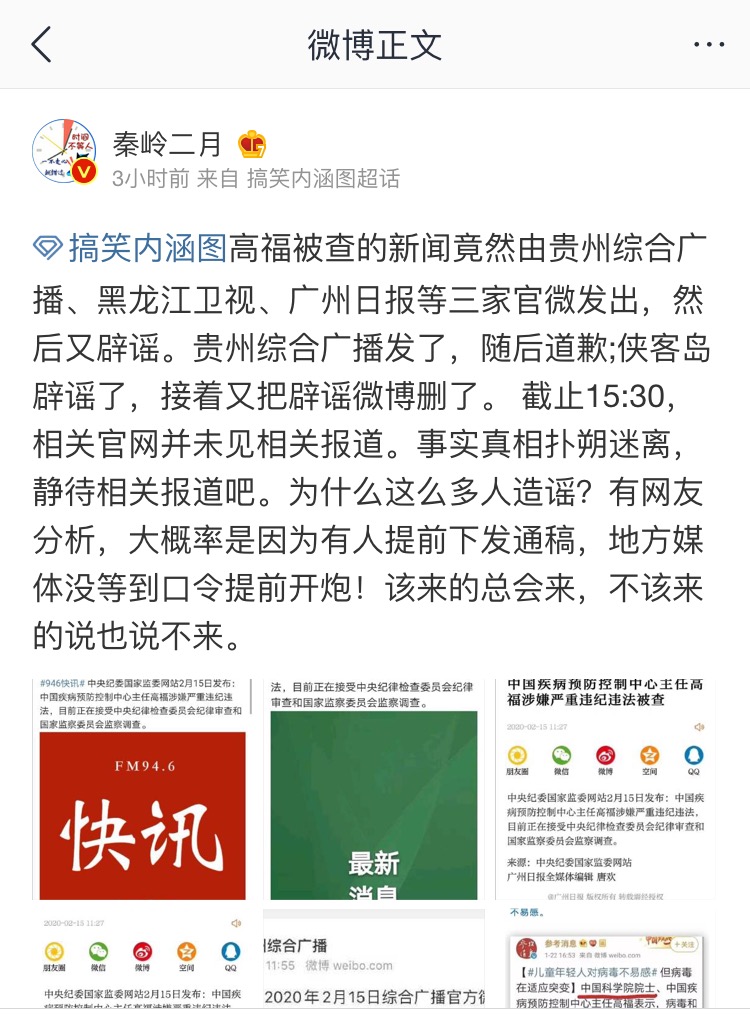Go back from the Weibo post
The width and height of the screenshot is (750, 1029).
tap(42, 45)
